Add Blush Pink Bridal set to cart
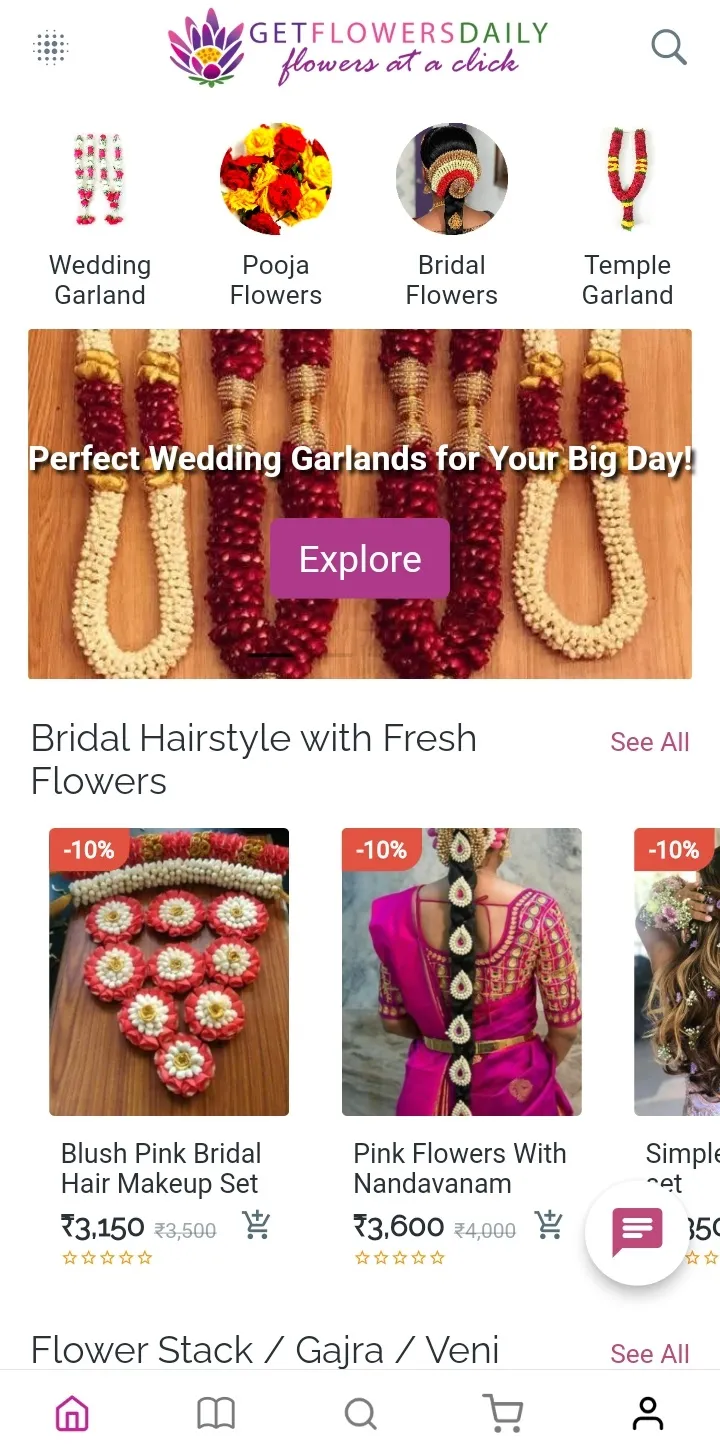The height and width of the screenshot is (1456, 720). click(256, 1223)
